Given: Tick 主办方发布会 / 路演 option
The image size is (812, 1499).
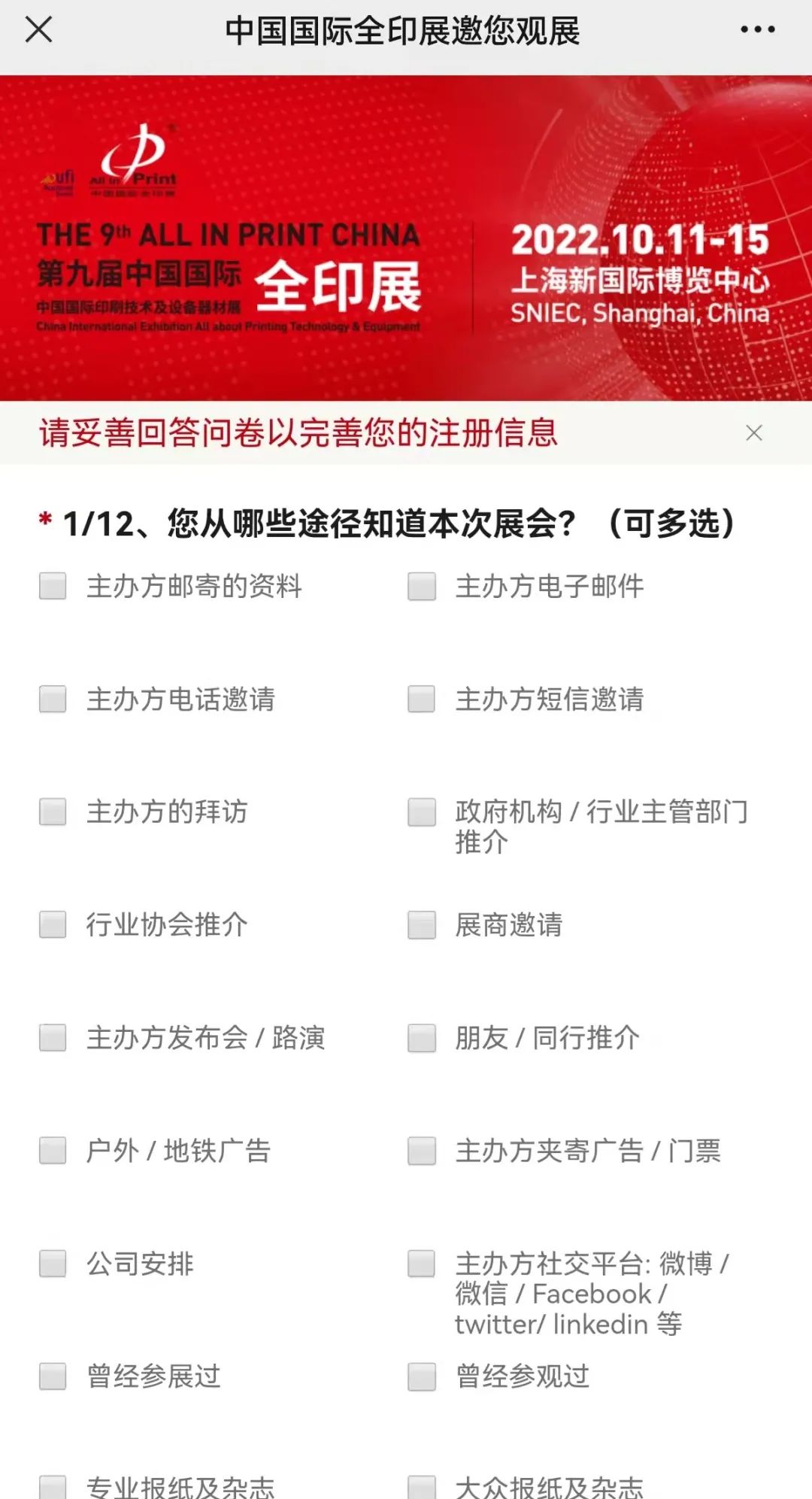Looking at the screenshot, I should [53, 1038].
